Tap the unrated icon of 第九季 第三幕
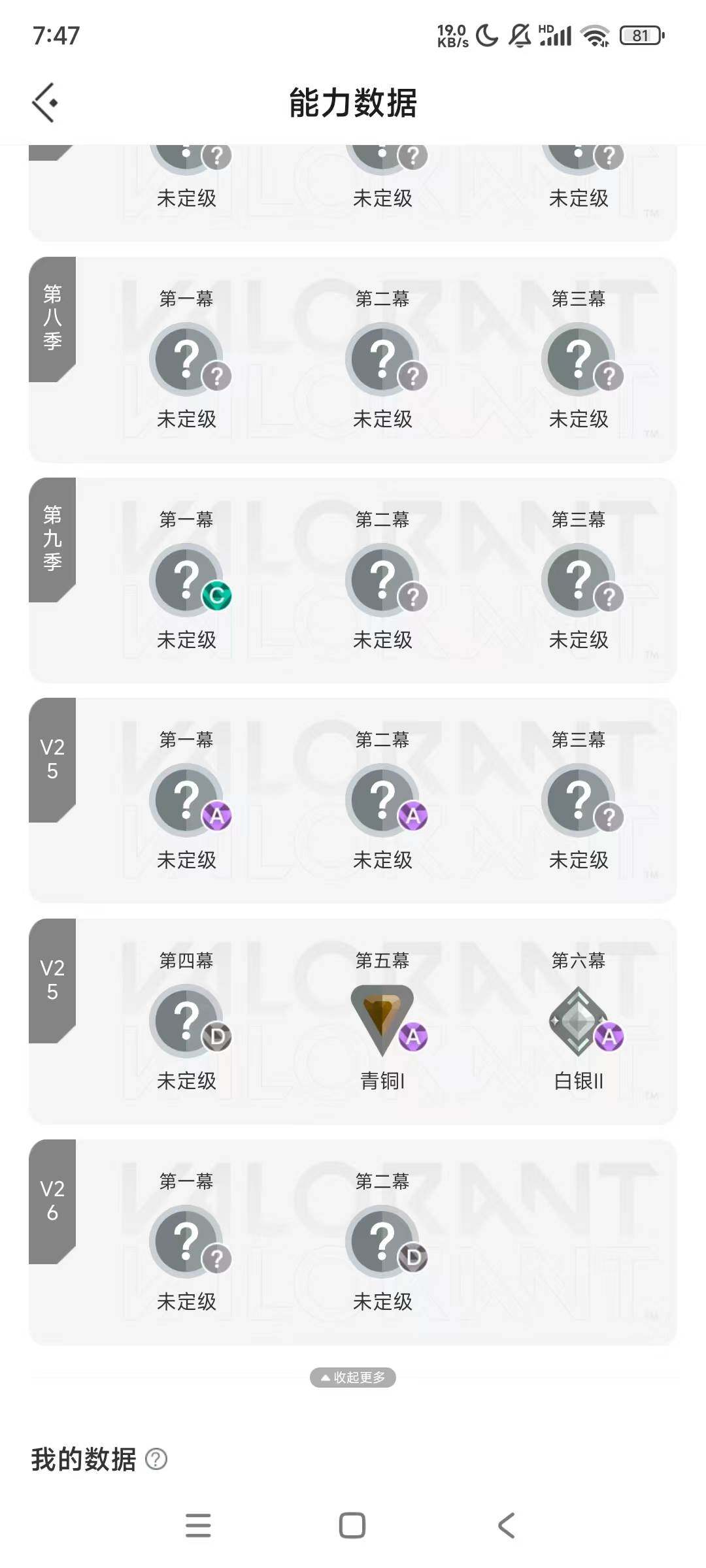Viewport: 706px width, 1568px height. [578, 580]
